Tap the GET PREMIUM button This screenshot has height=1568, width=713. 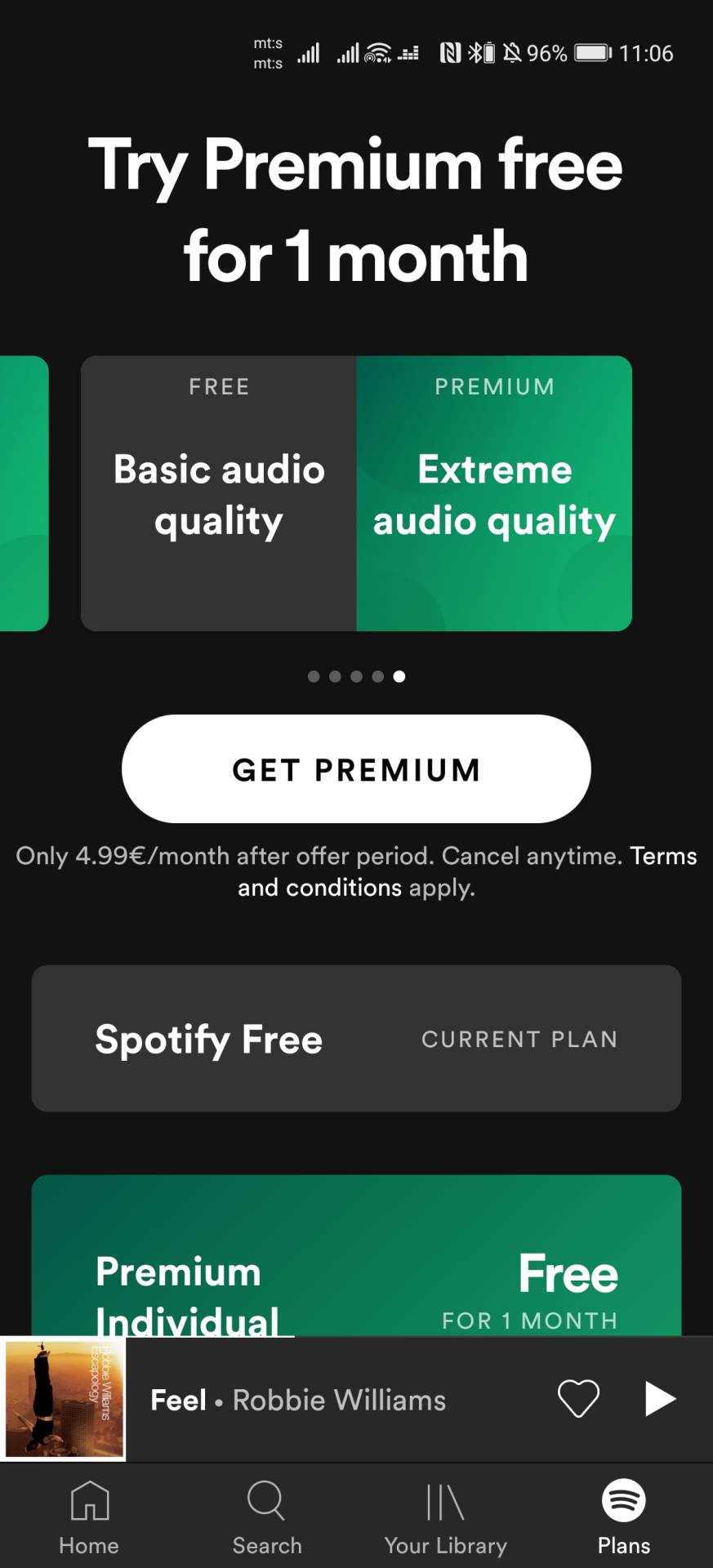click(356, 769)
